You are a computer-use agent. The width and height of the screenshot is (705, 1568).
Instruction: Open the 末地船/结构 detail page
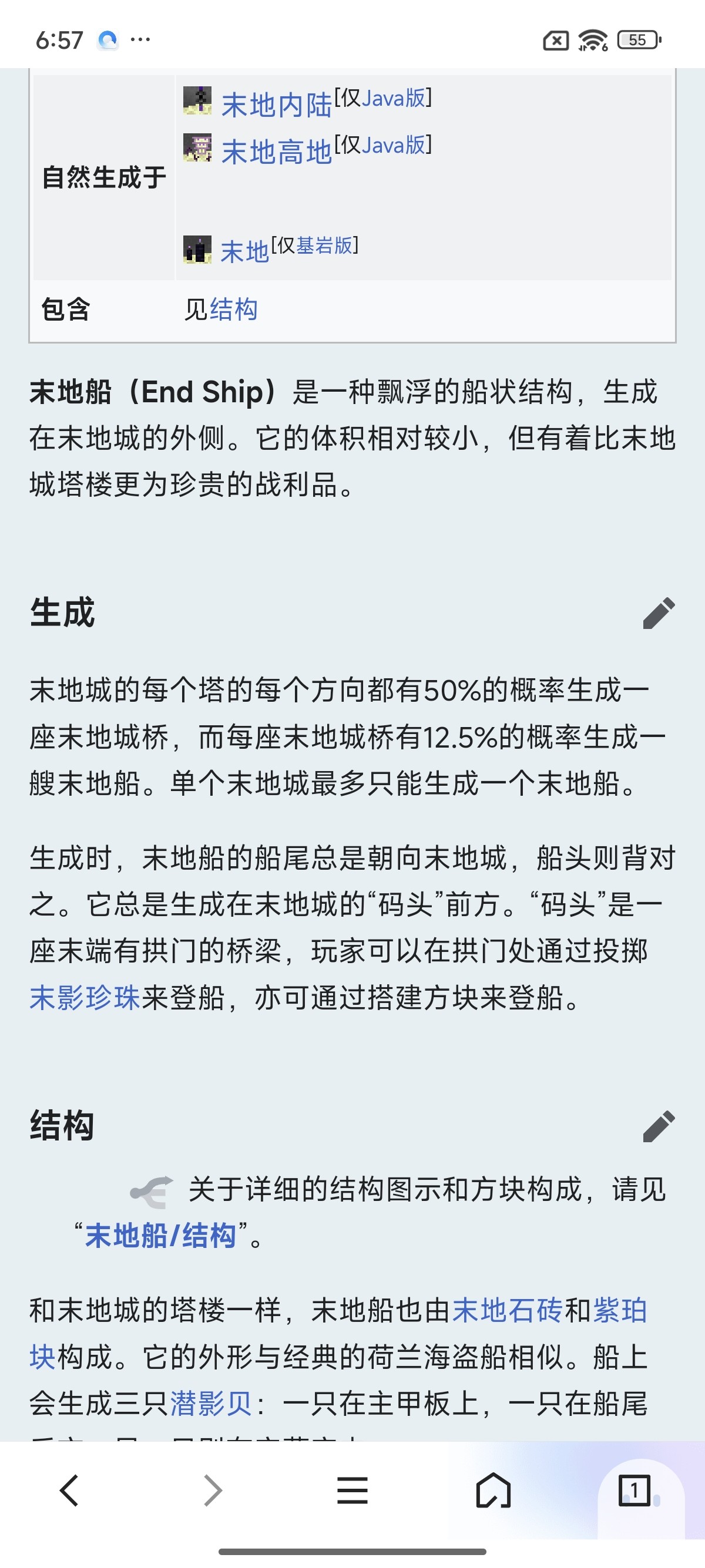point(160,1236)
